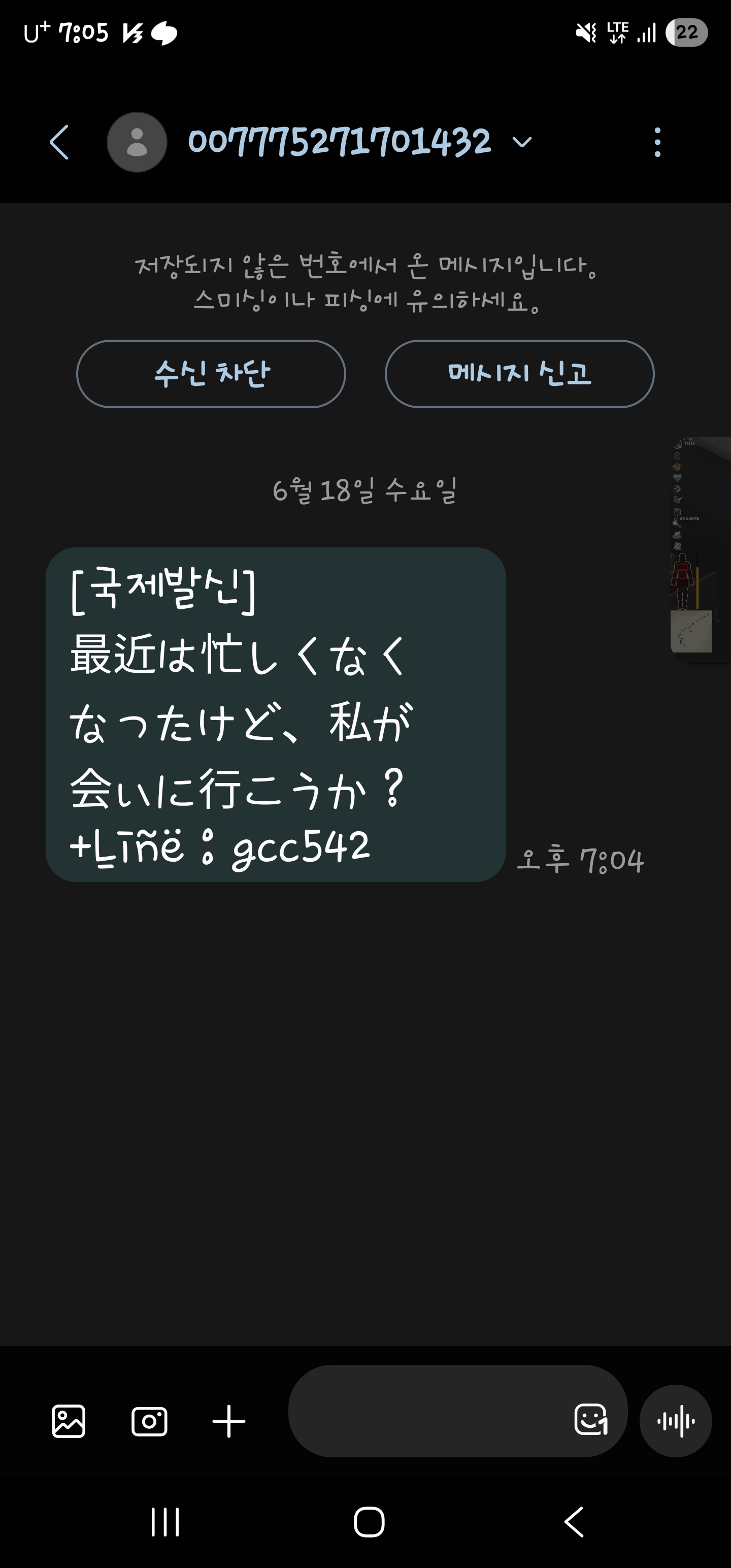Open the sticker and emoji picker
Image resolution: width=731 pixels, height=1568 pixels.
tap(591, 1420)
